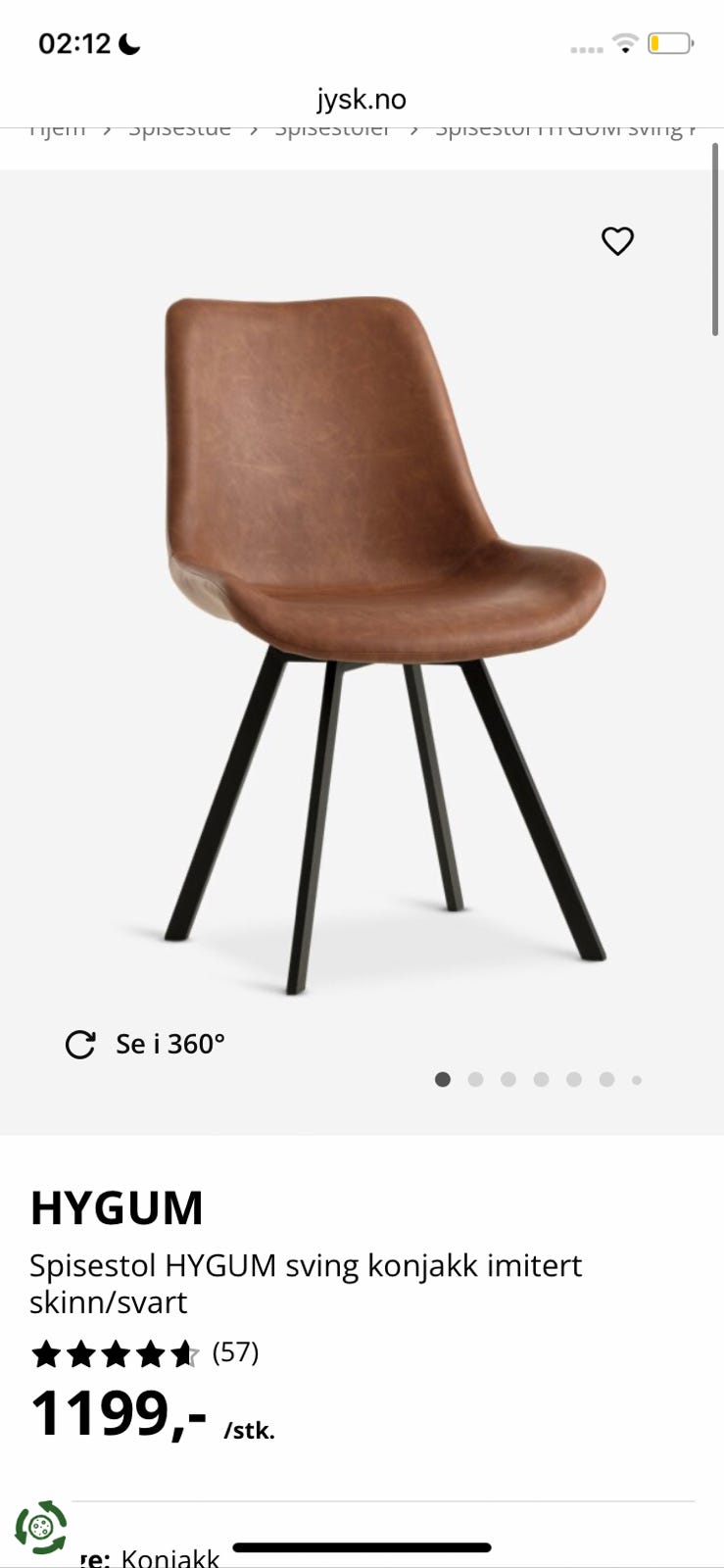724x1568 pixels.
Task: Open the Se i 360° view
Action: coord(145,1045)
